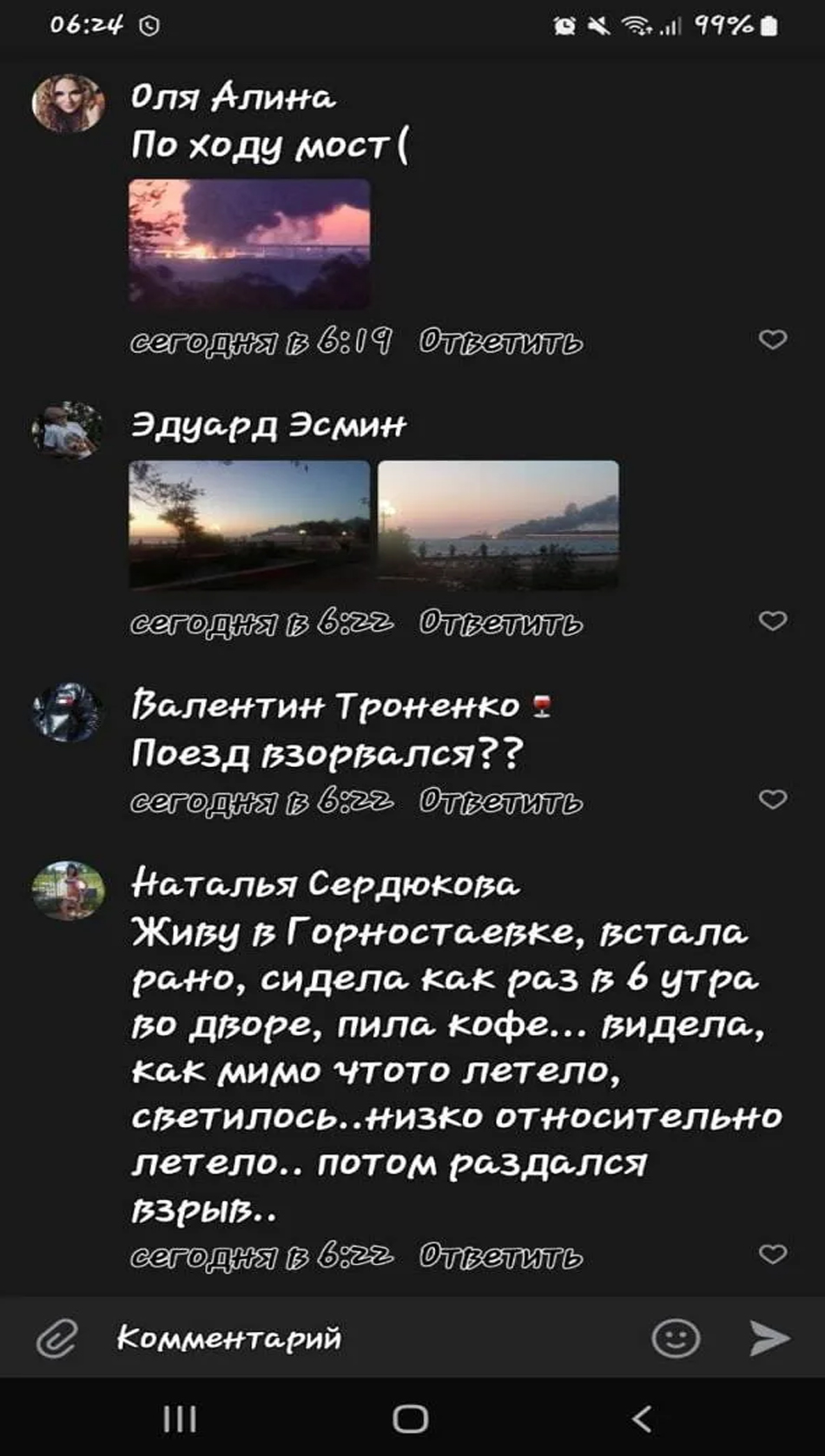Open Эдуард Эсмин's first sunset photo
The width and height of the screenshot is (825, 1456).
[249, 525]
